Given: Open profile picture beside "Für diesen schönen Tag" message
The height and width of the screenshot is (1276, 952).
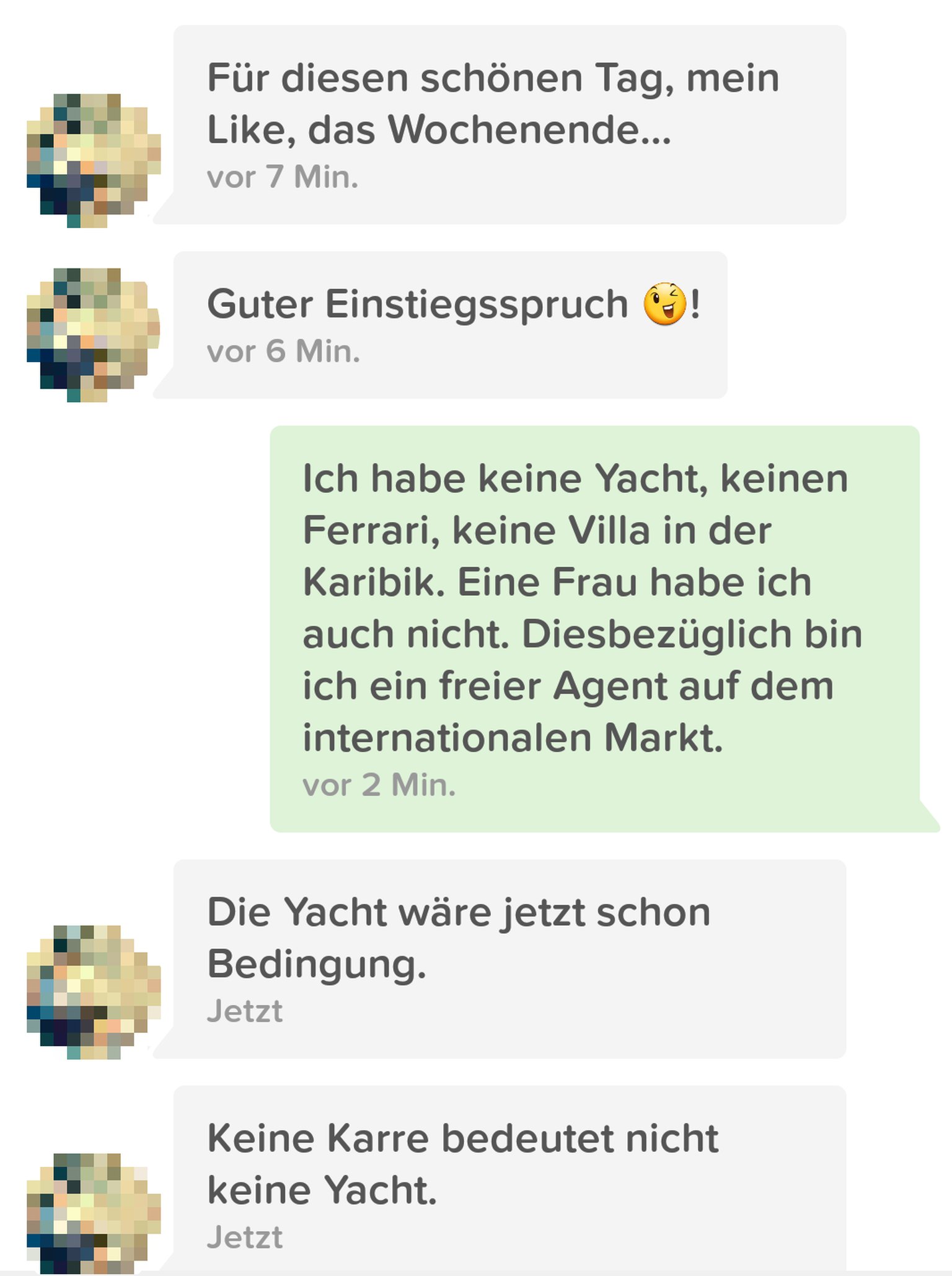Looking at the screenshot, I should point(93,161).
